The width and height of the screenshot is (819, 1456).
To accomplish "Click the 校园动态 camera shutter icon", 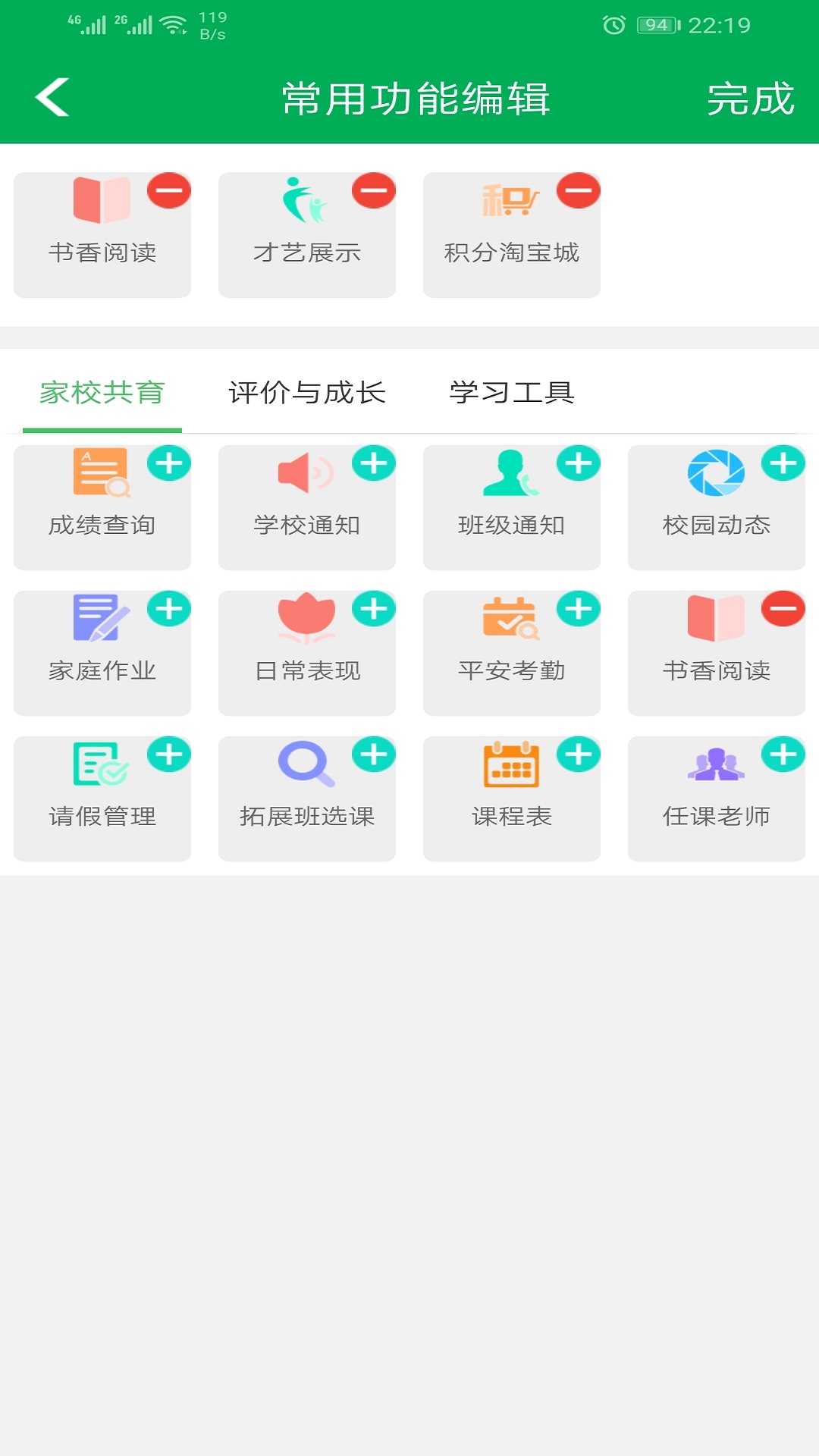I will (x=714, y=471).
